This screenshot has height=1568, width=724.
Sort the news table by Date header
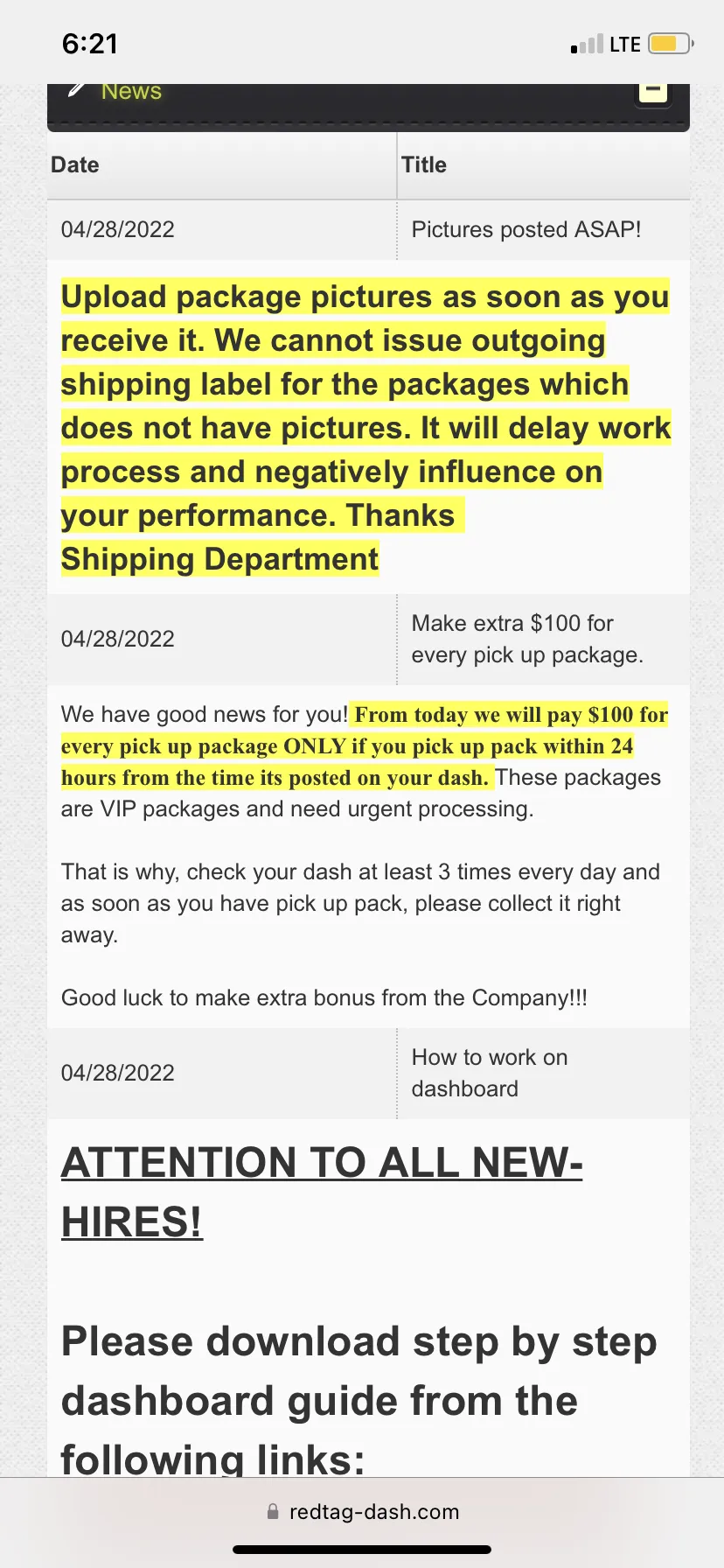point(222,165)
